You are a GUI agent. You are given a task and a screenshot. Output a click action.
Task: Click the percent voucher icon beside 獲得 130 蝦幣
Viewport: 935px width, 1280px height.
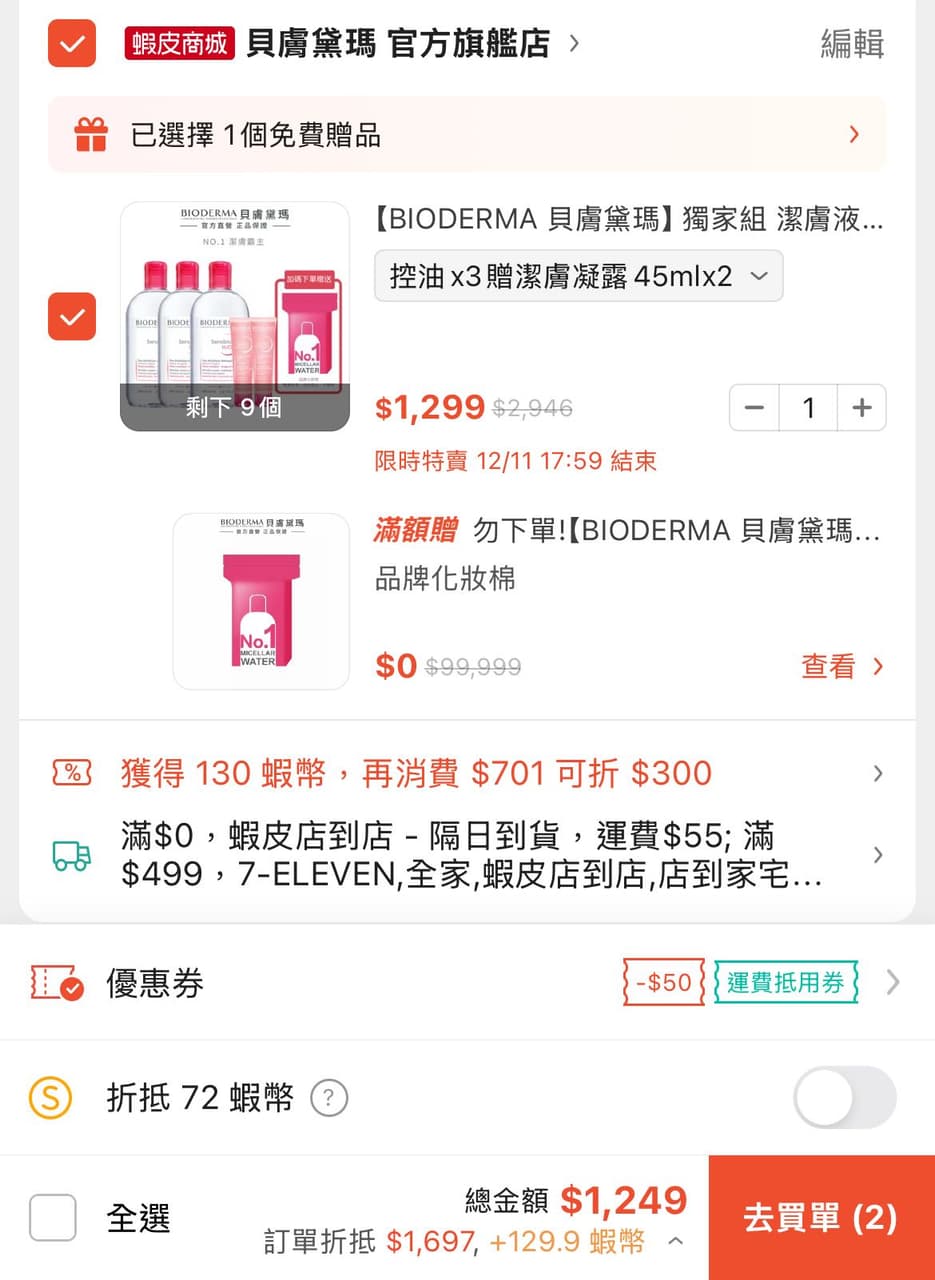[x=73, y=772]
